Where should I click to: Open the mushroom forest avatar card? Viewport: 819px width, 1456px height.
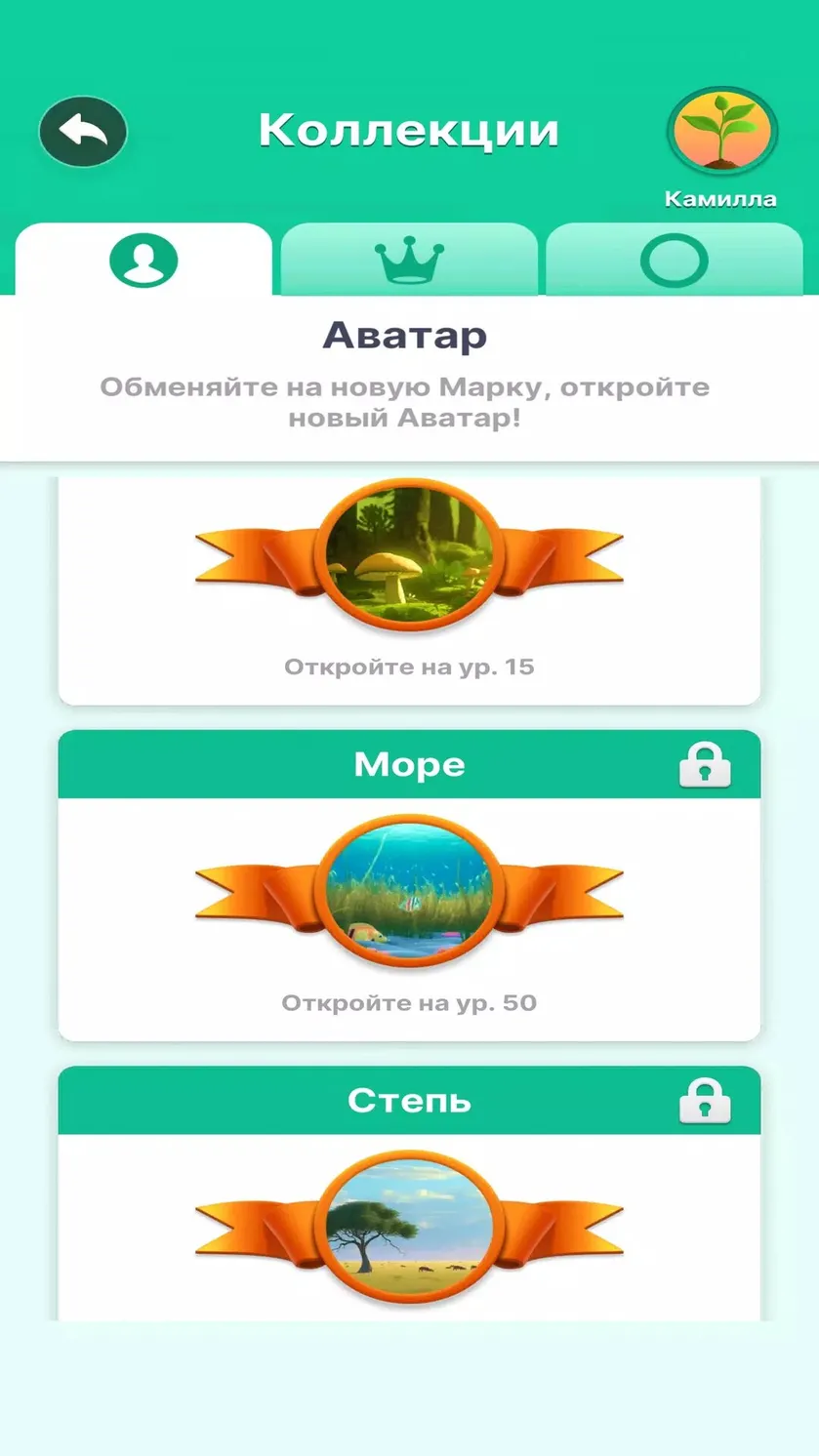tap(409, 588)
